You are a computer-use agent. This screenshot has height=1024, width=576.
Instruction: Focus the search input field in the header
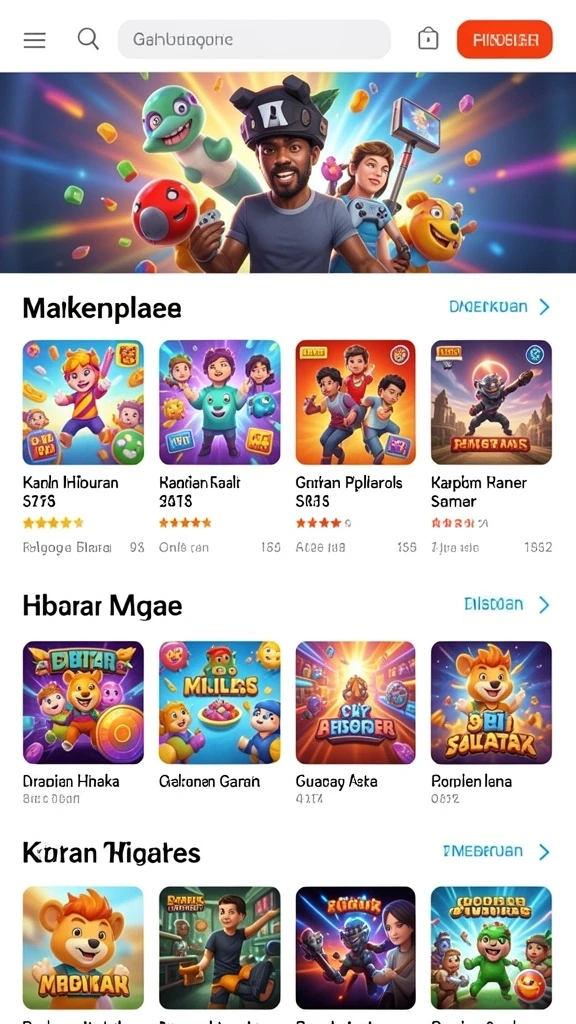tap(254, 39)
